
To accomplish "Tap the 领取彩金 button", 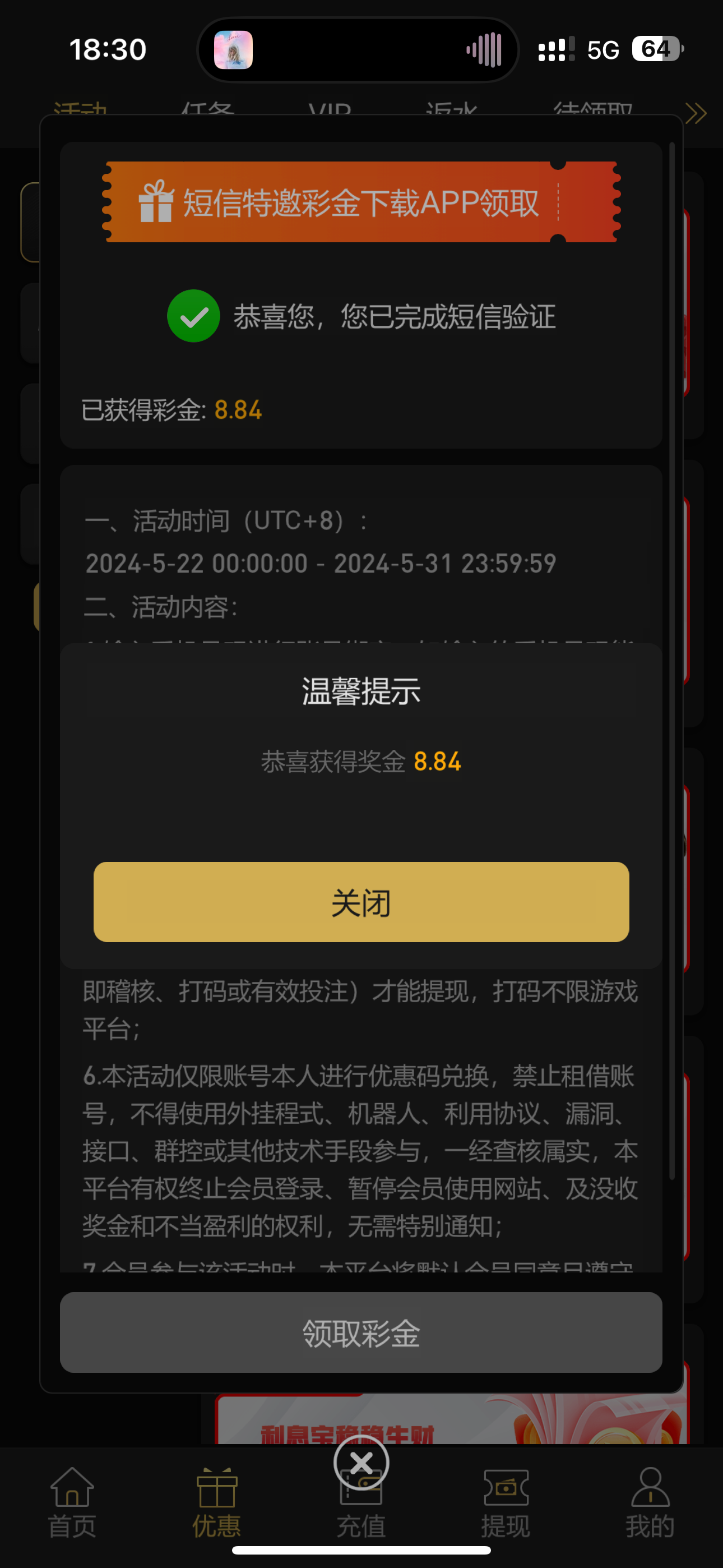I will click(361, 1332).
